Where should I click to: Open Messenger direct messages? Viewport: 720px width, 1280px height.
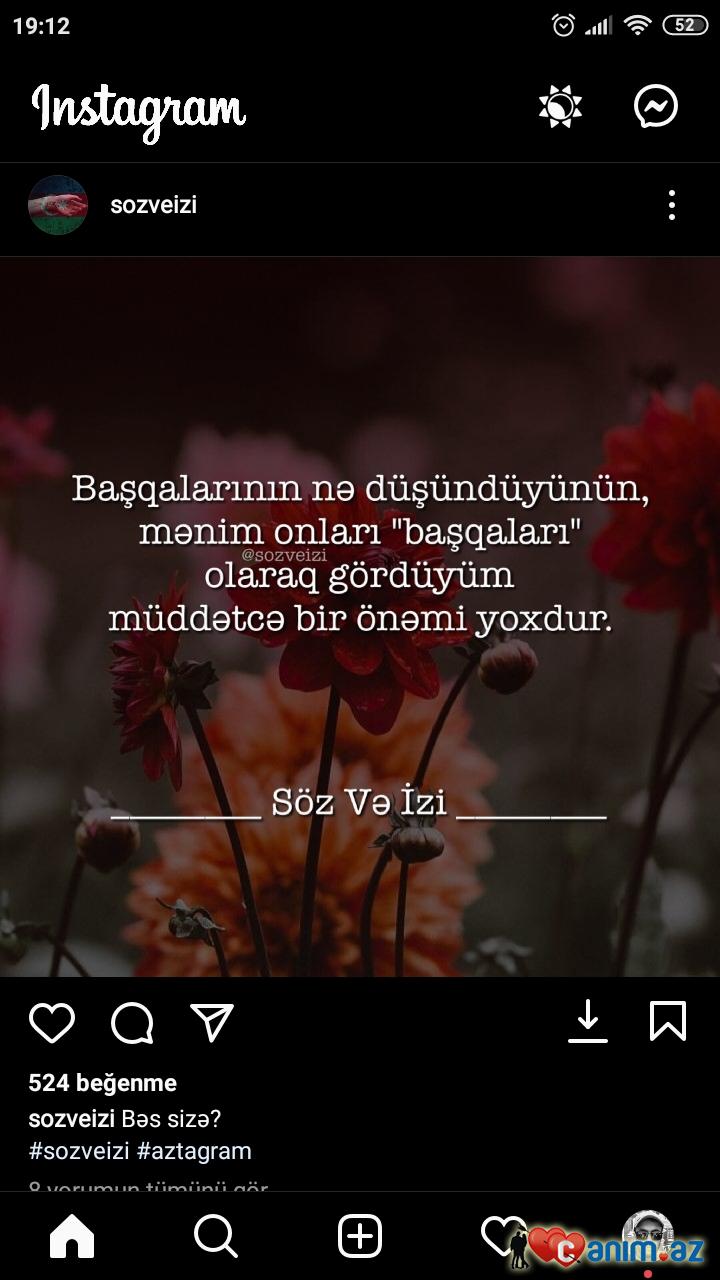click(656, 106)
